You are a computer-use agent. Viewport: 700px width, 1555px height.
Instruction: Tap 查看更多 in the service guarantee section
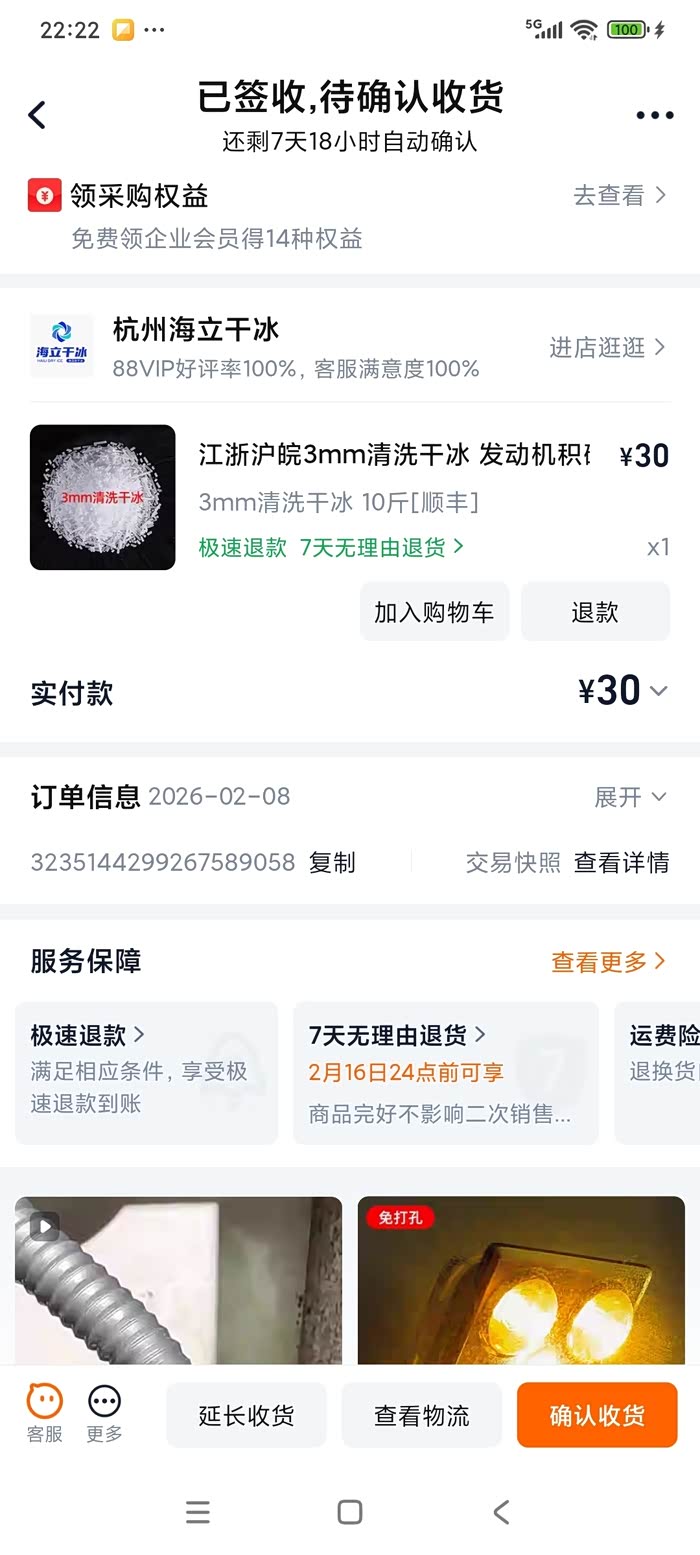coord(608,962)
